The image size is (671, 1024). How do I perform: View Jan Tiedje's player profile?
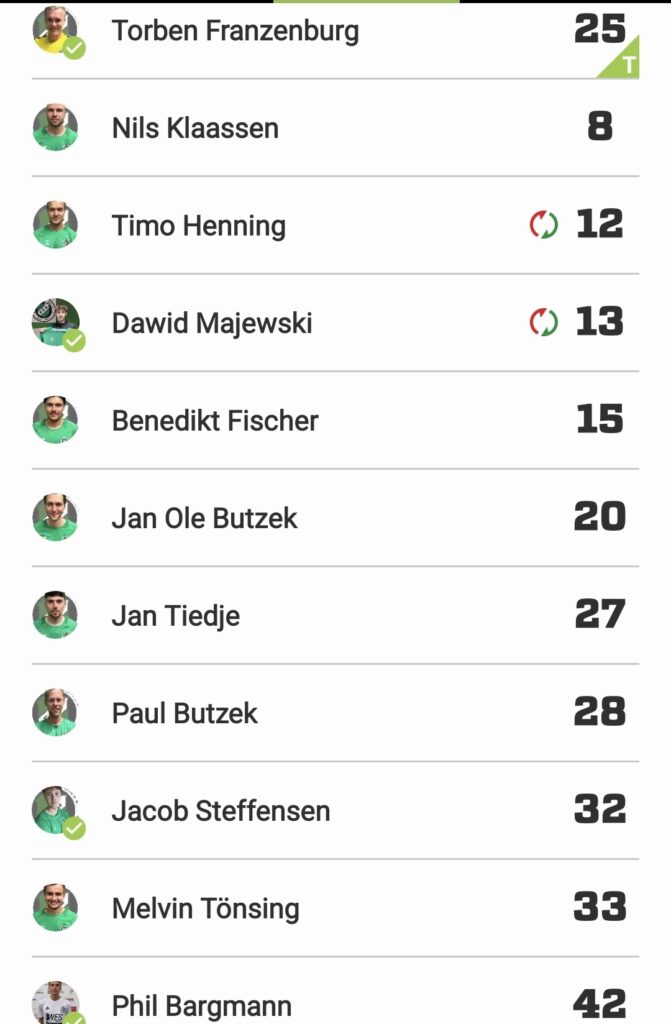tap(176, 615)
